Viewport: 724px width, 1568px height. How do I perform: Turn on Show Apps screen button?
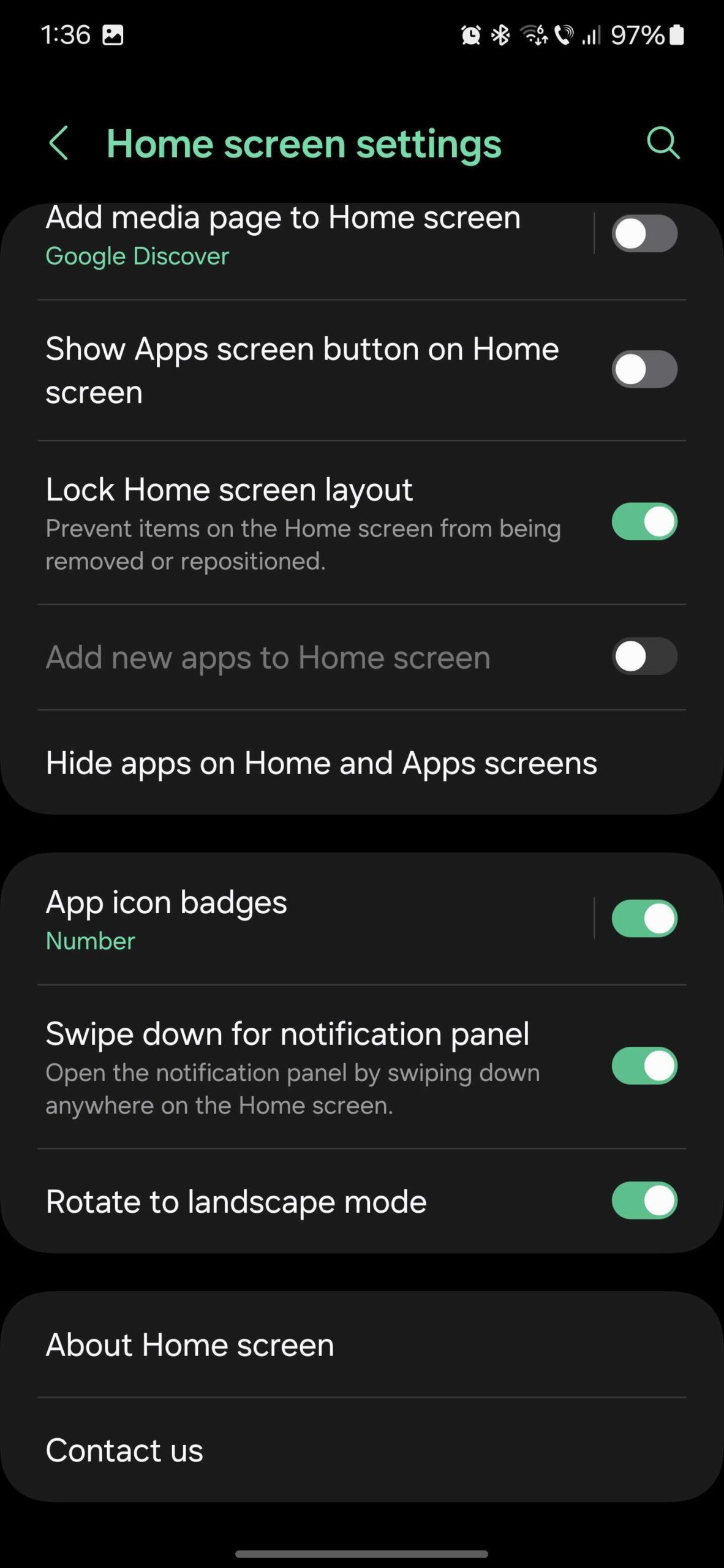click(644, 369)
